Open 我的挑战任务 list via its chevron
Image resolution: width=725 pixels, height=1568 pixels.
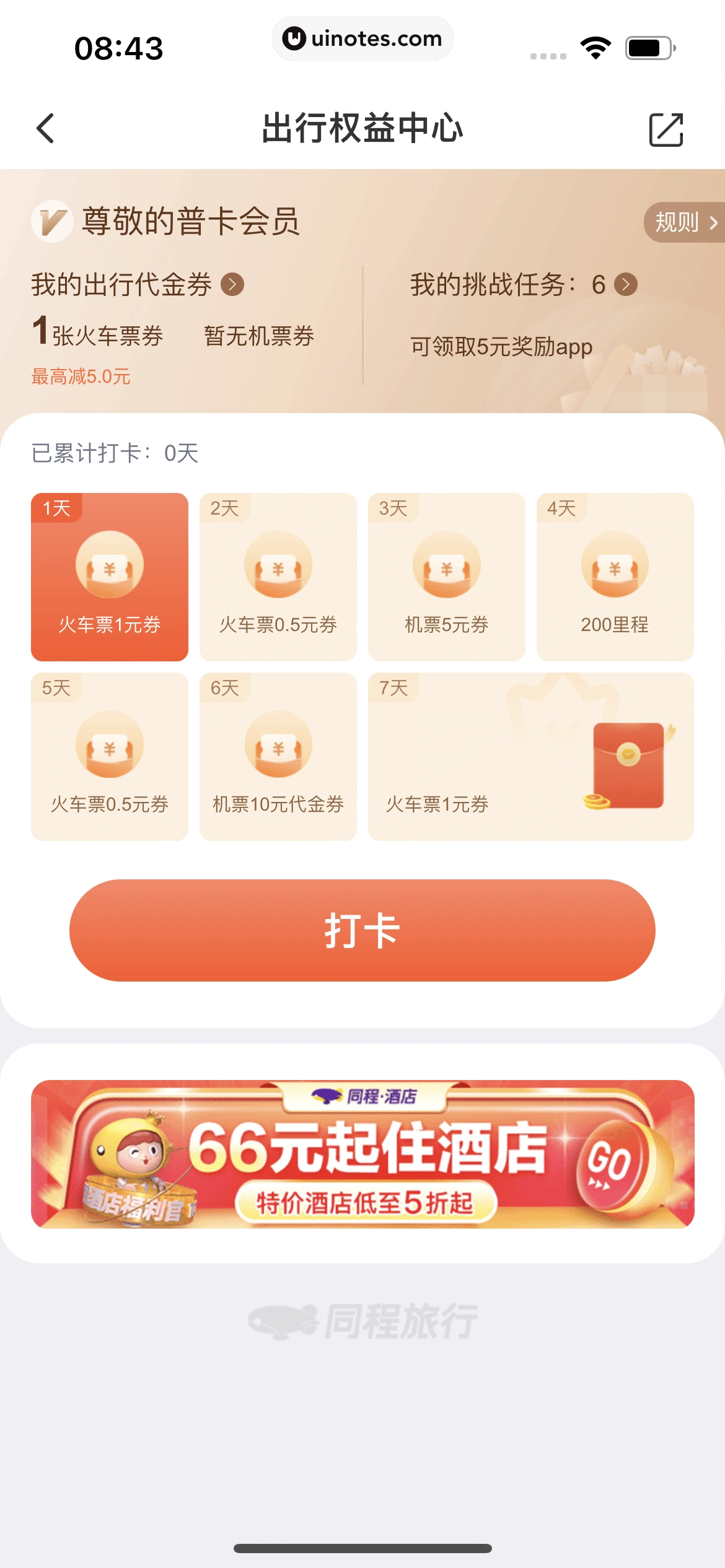point(627,284)
